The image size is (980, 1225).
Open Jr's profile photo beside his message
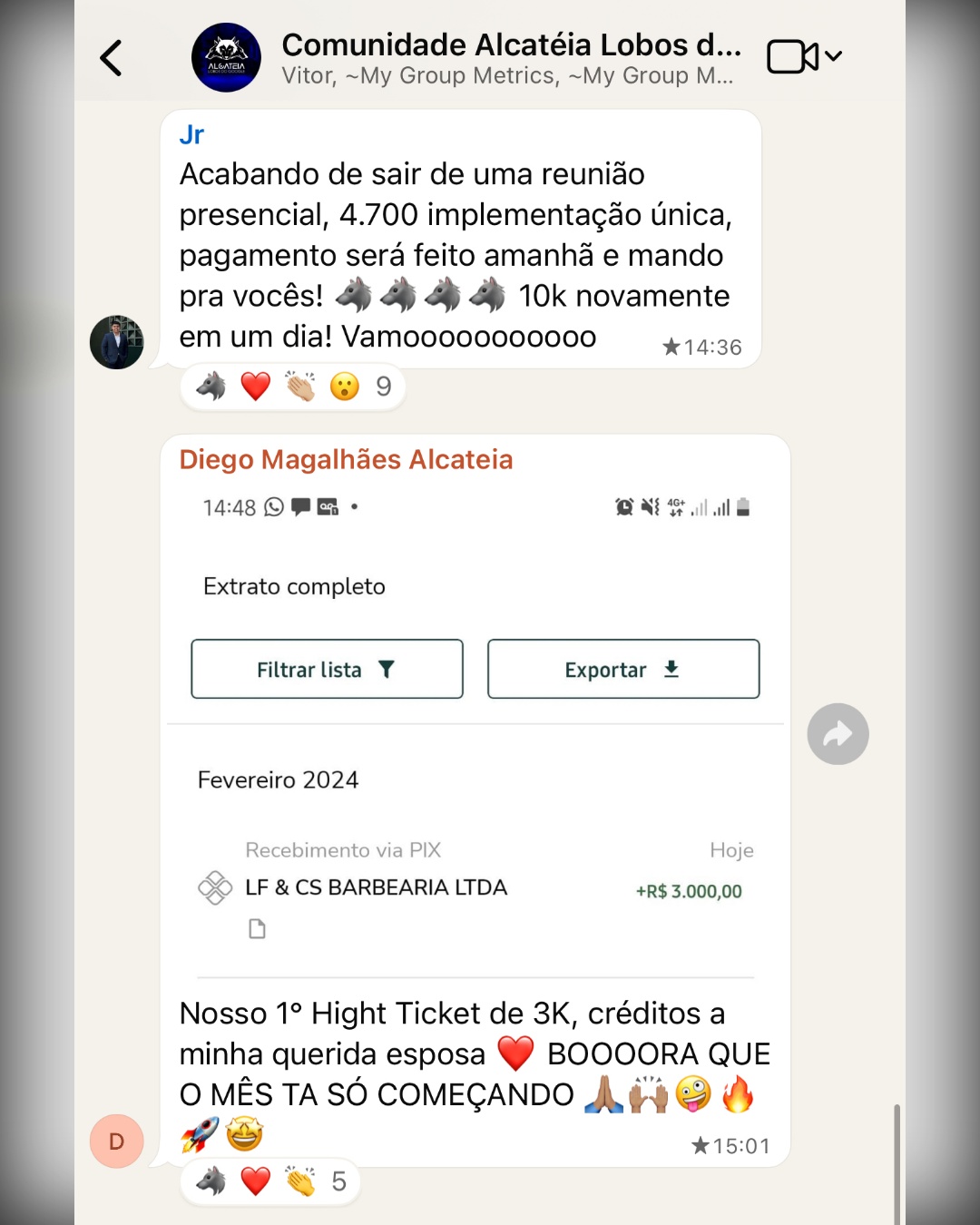[116, 342]
